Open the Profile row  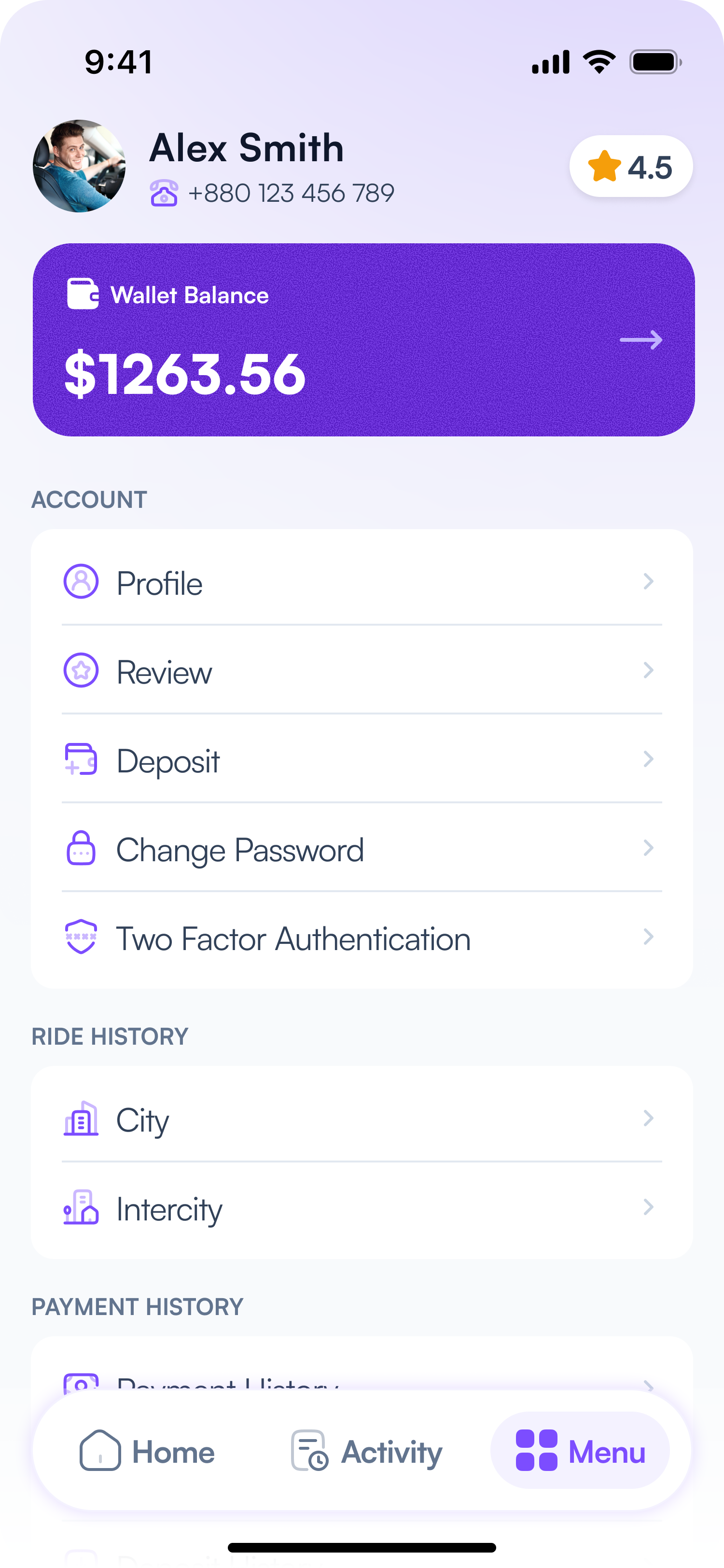(362, 583)
